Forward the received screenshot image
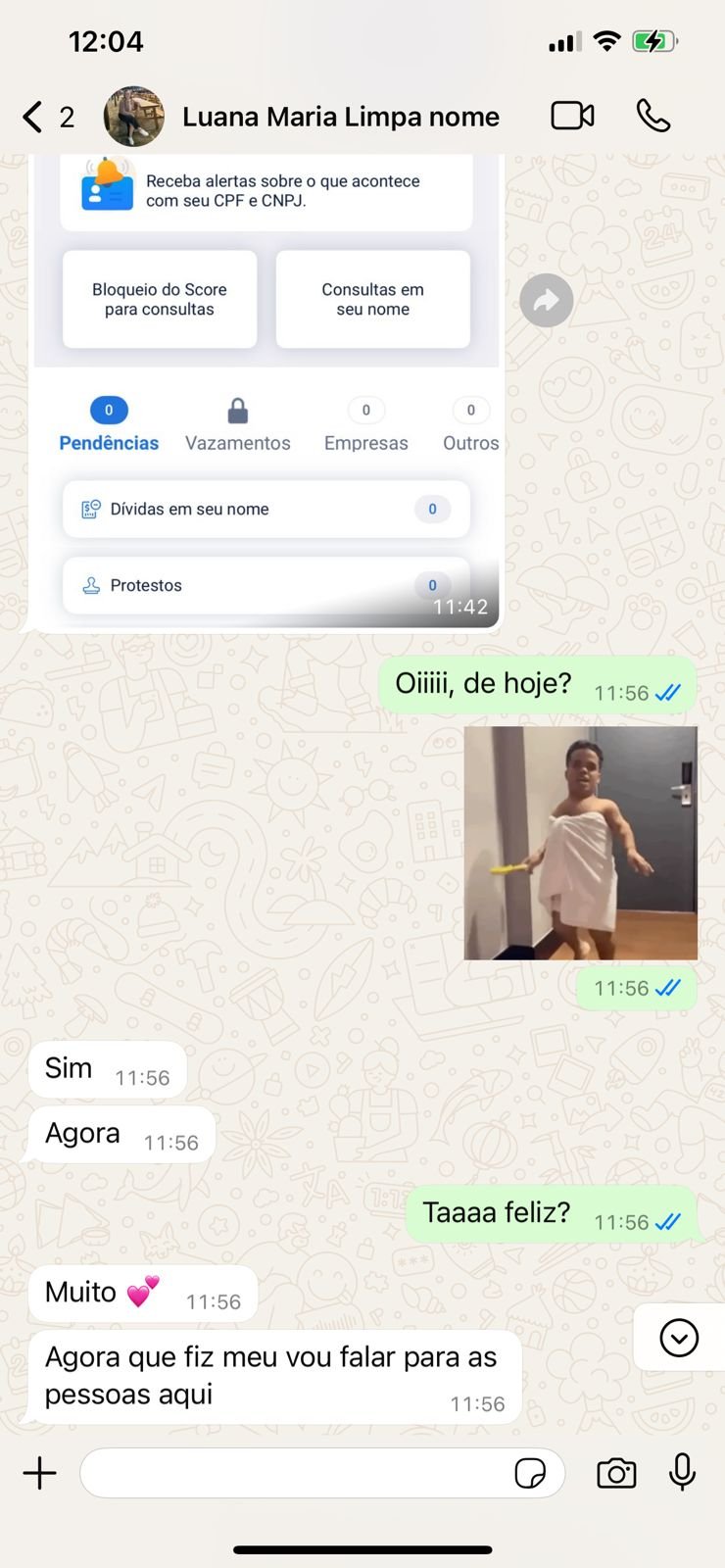725x1568 pixels. 546,301
